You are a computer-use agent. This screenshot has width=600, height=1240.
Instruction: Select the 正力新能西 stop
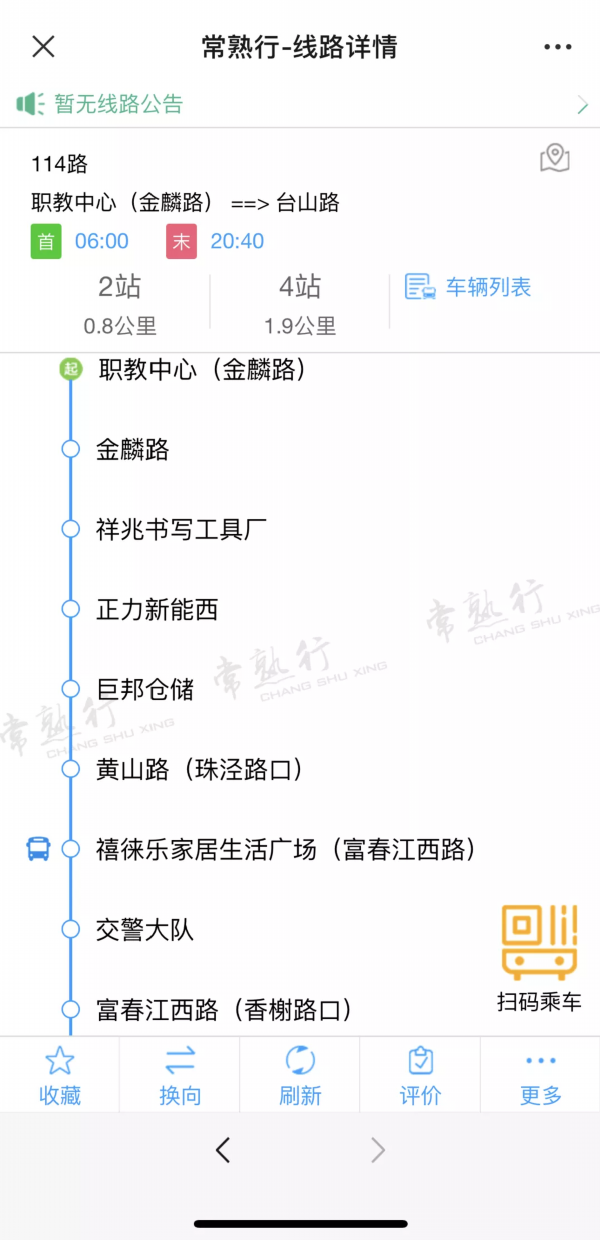click(x=156, y=610)
